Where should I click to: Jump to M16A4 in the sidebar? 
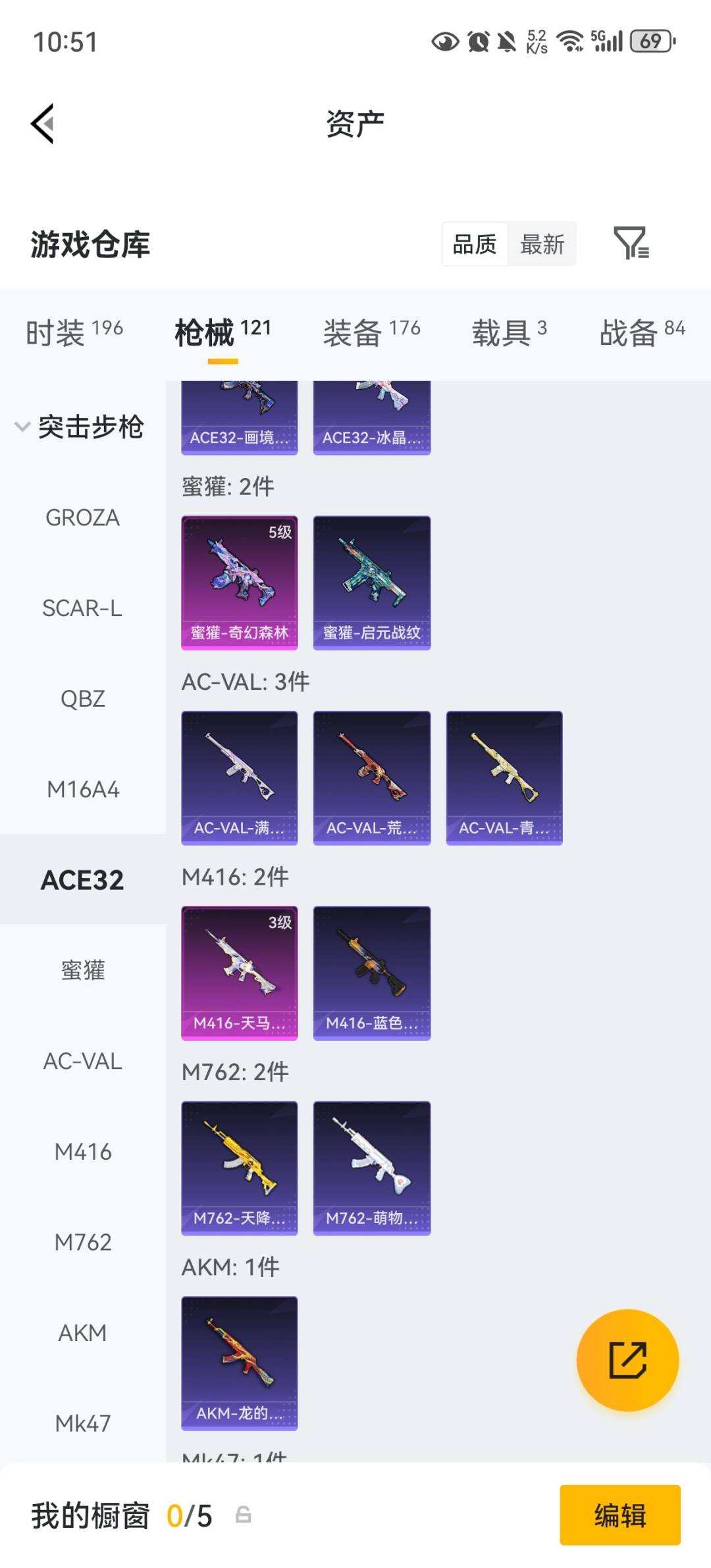coord(83,789)
